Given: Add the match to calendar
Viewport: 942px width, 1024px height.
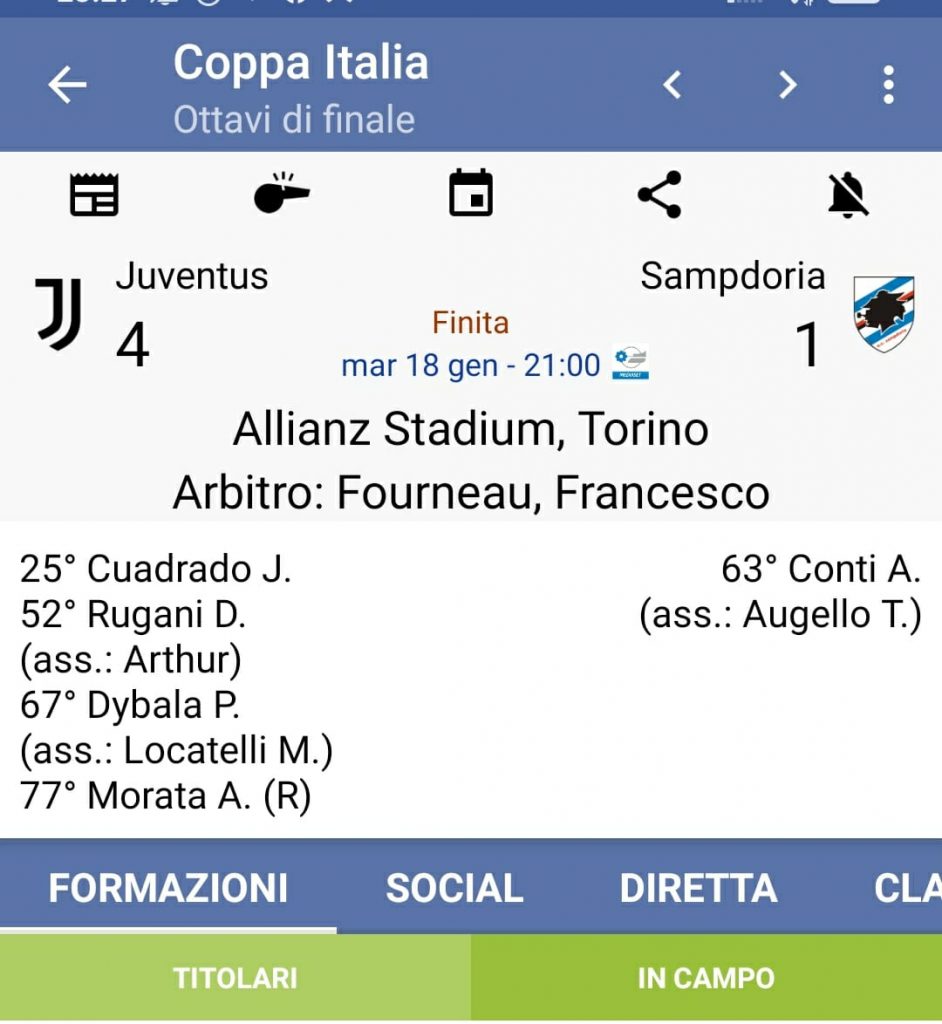Looking at the screenshot, I should (470, 194).
